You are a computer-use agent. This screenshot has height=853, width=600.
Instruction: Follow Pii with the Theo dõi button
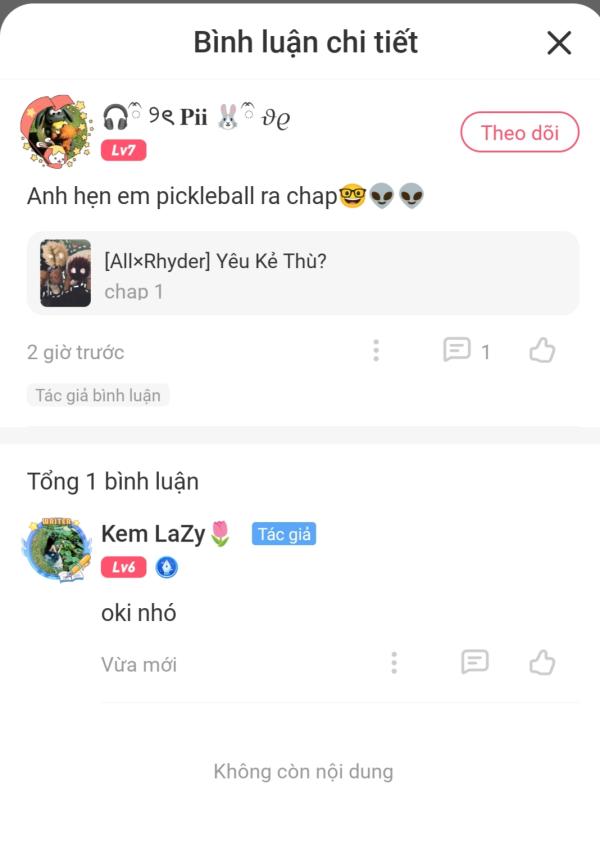pyautogui.click(x=519, y=133)
